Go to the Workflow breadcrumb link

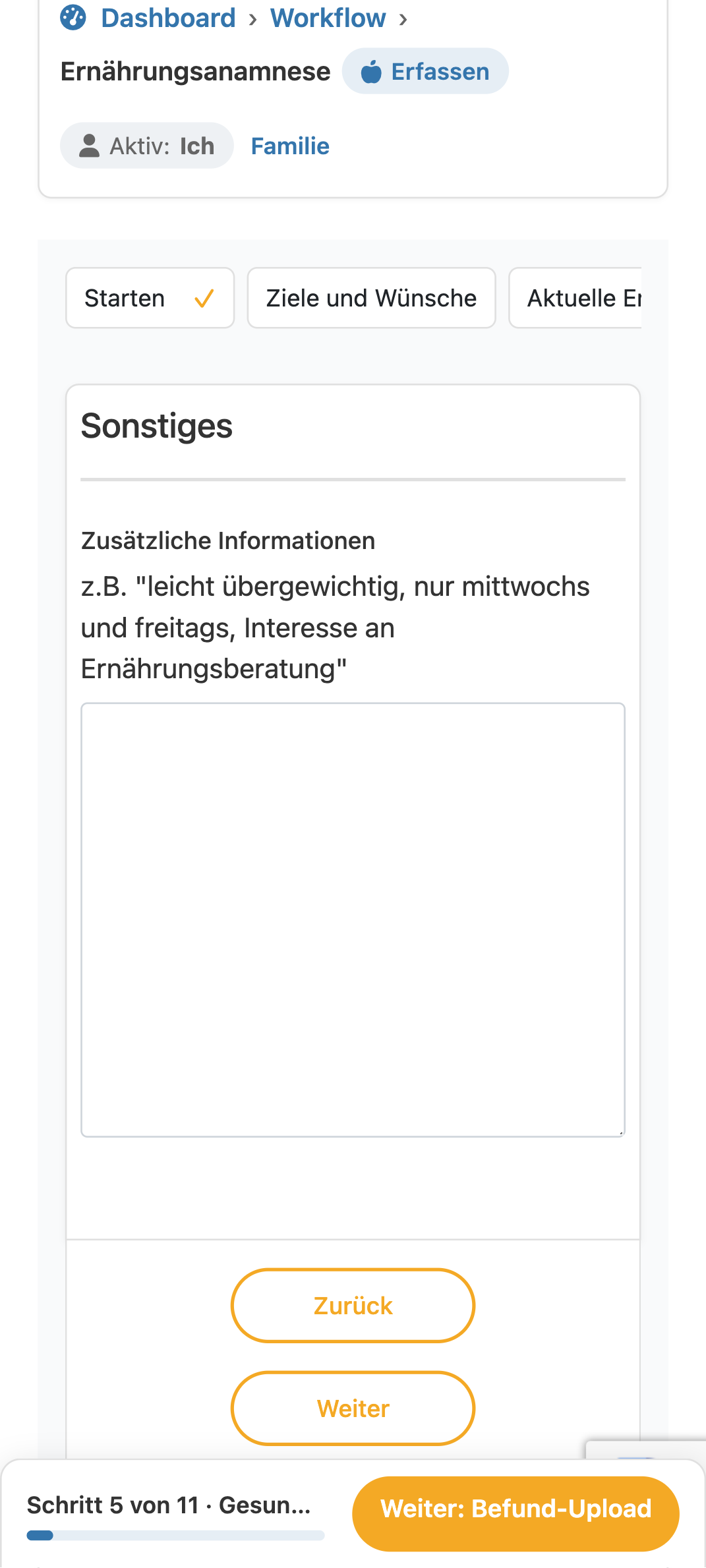(x=328, y=18)
